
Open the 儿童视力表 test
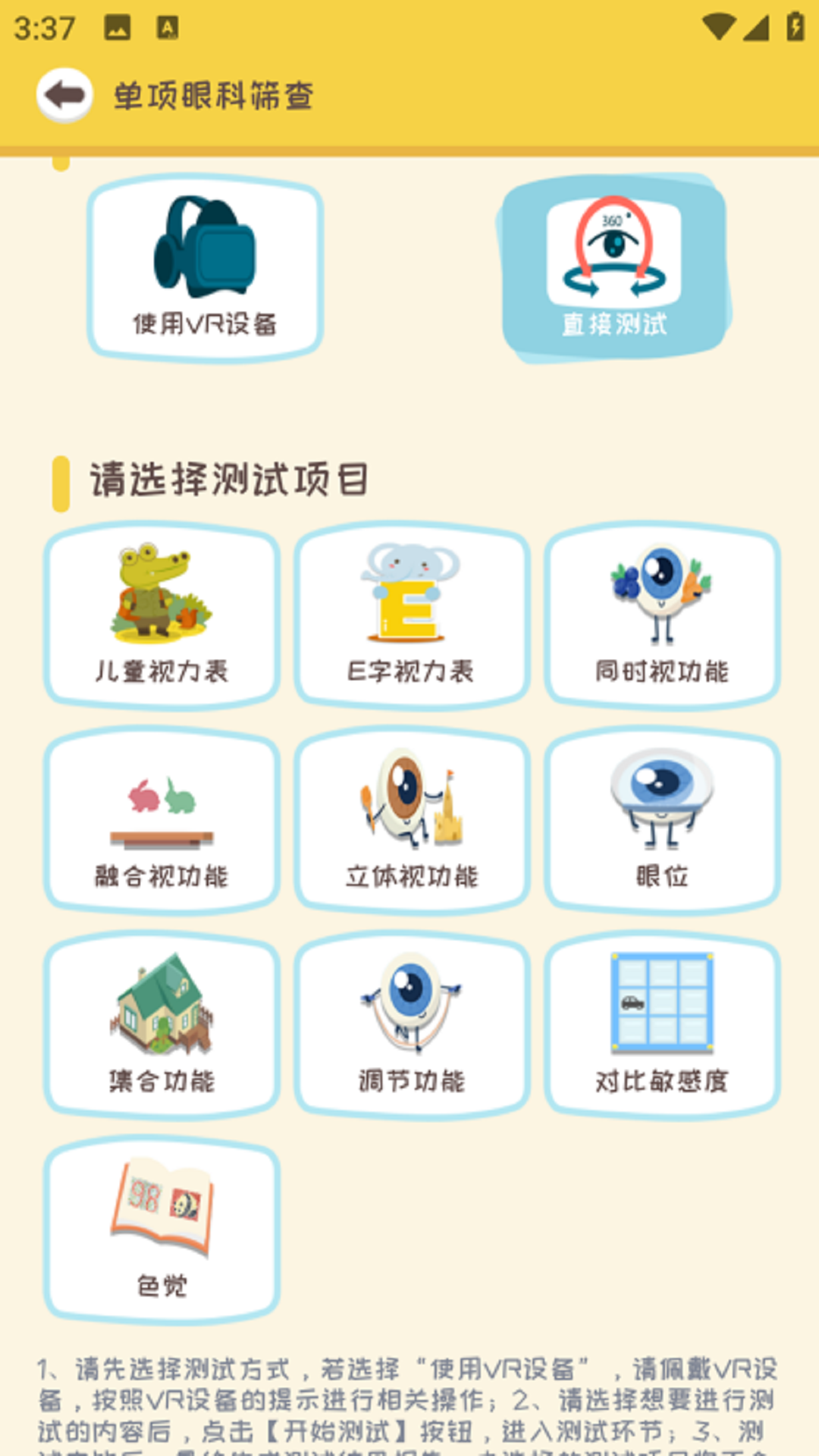162,616
